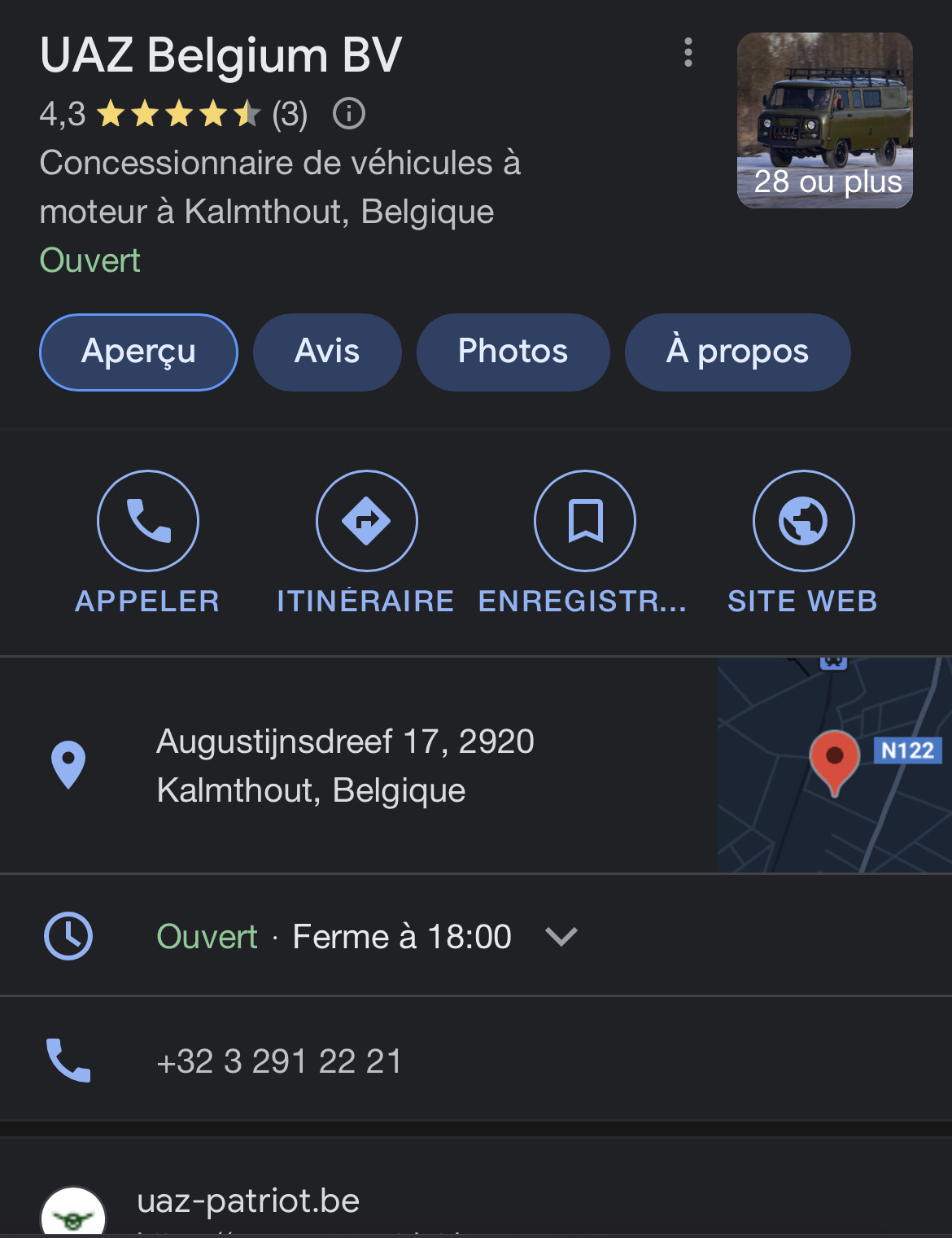This screenshot has width=952, height=1238.
Task: Select the Aperçu tab
Action: pyautogui.click(x=138, y=352)
